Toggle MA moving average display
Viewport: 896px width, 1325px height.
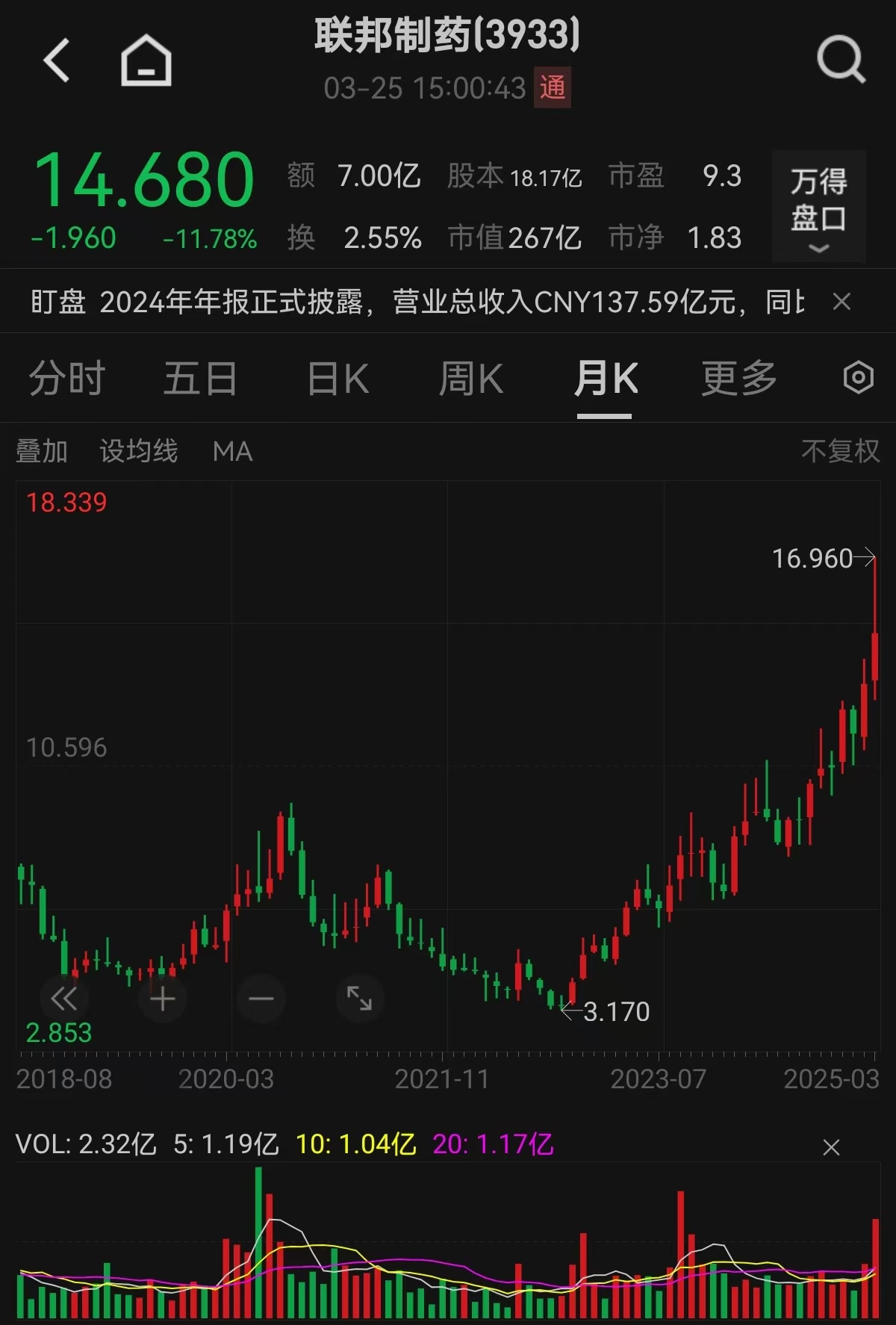coord(234,451)
